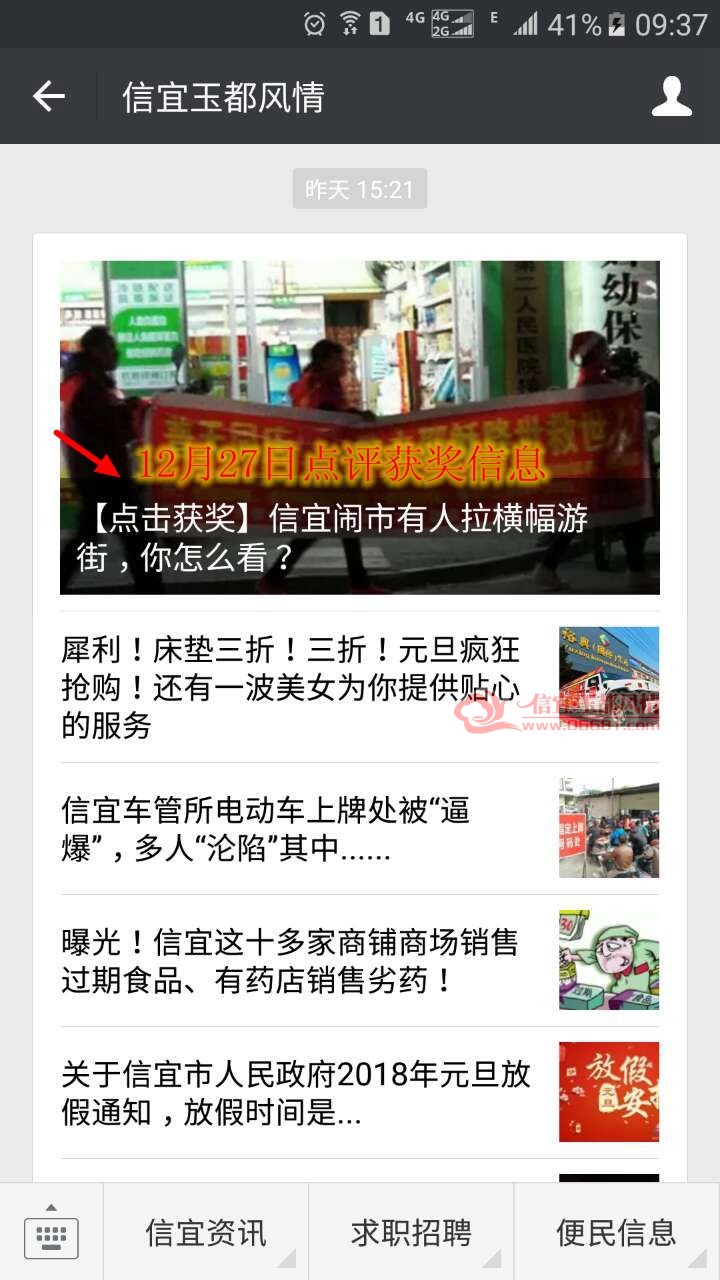Viewport: 720px width, 1280px height.
Task: Expand the 求职招聘 menu
Action: coord(411,1232)
